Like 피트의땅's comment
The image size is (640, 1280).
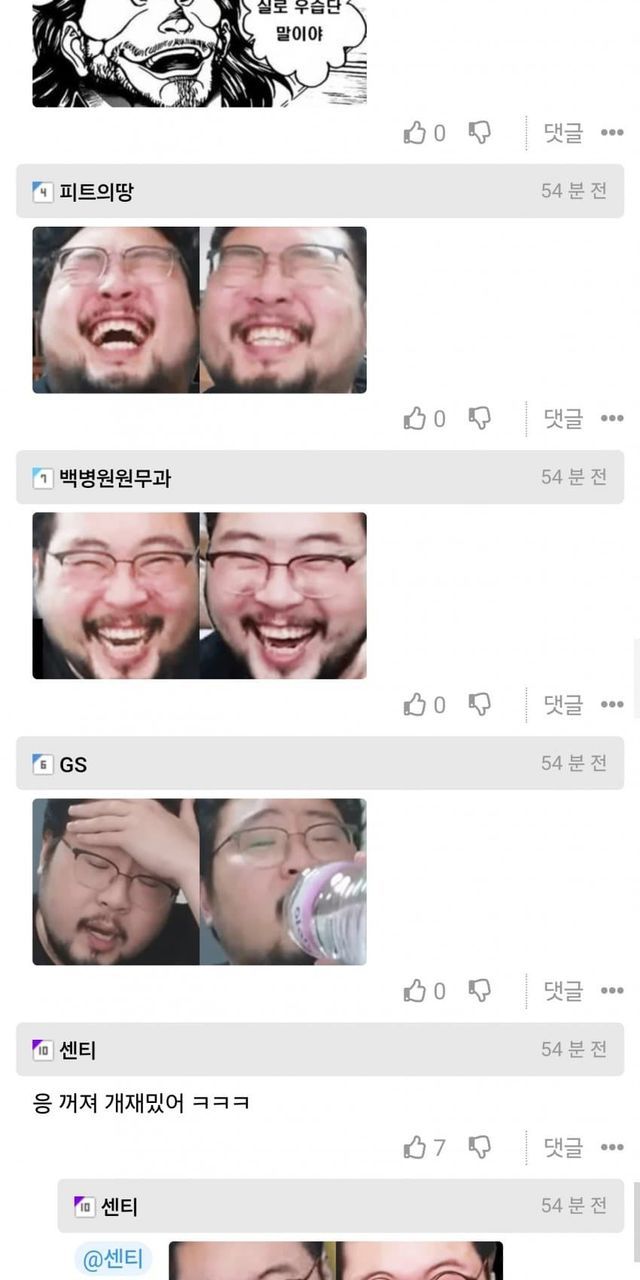[x=415, y=418]
